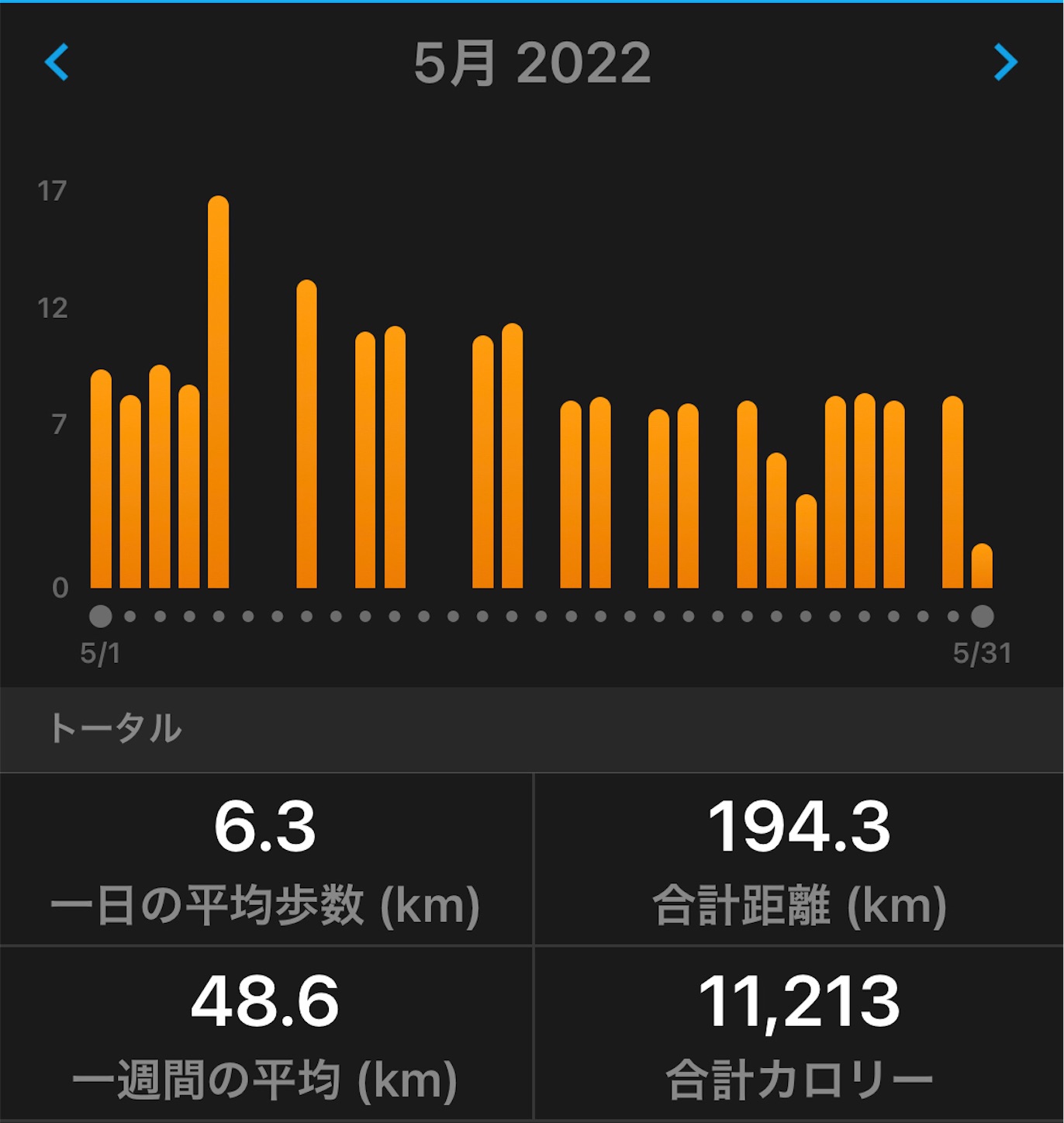Go to the next month
Screen dimensions: 1064x1123
1005,62
